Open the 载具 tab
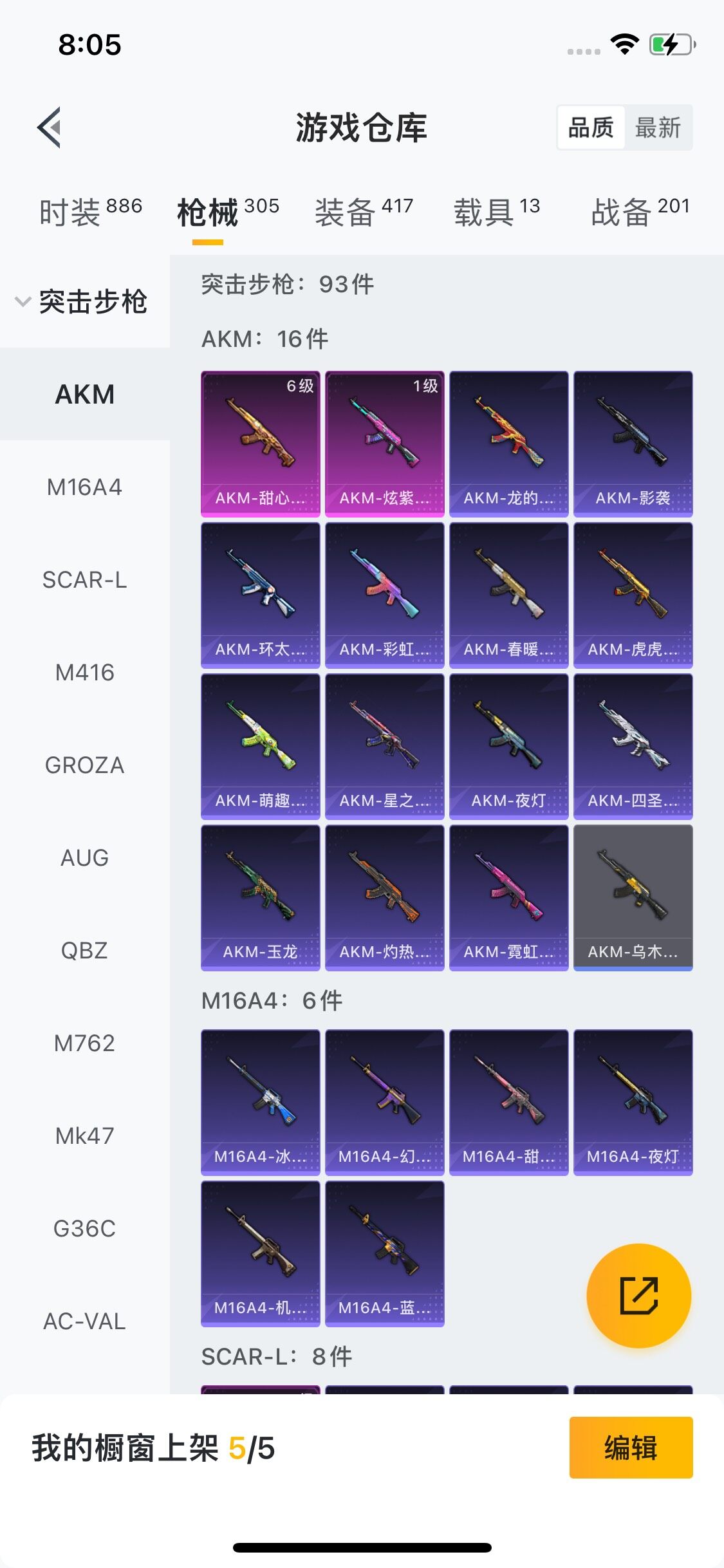This screenshot has height=1568, width=724. tap(497, 212)
